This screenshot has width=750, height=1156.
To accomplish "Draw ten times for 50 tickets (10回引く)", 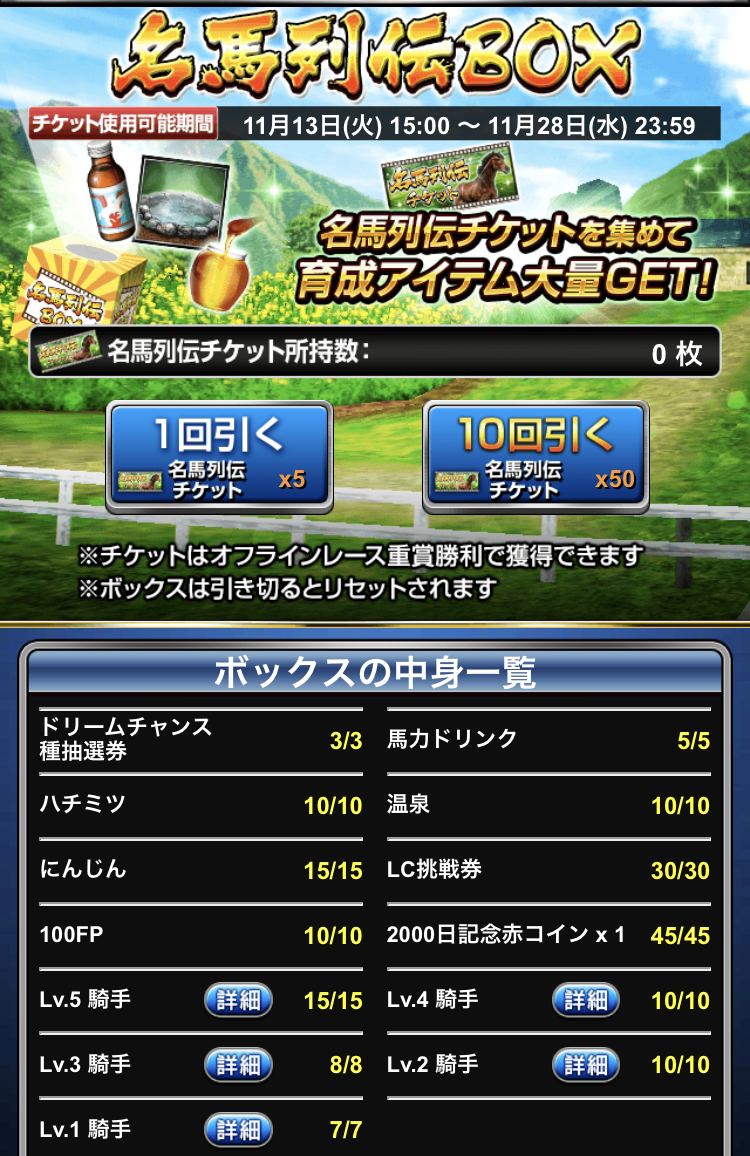I will coord(535,456).
